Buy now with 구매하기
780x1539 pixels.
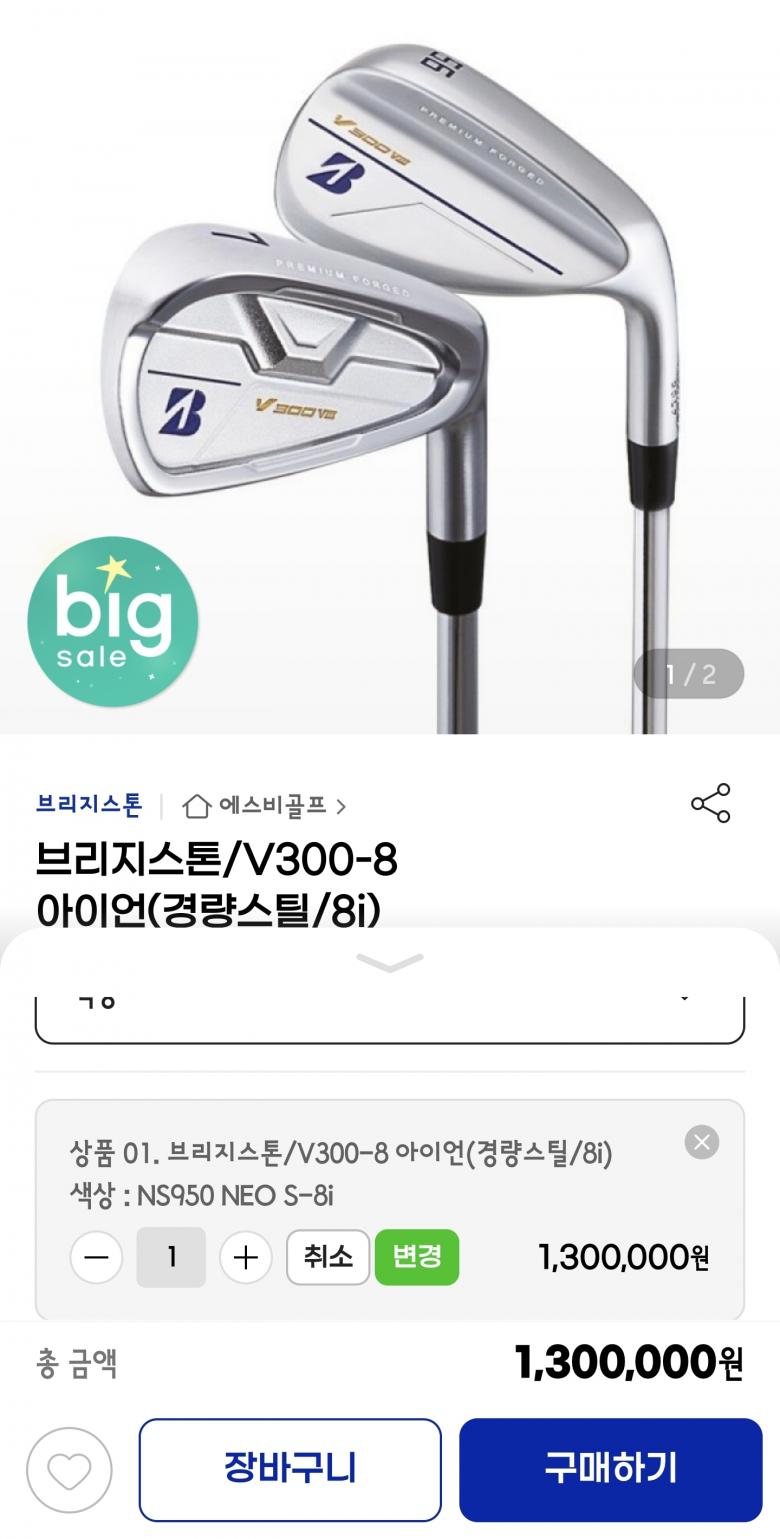(611, 1469)
